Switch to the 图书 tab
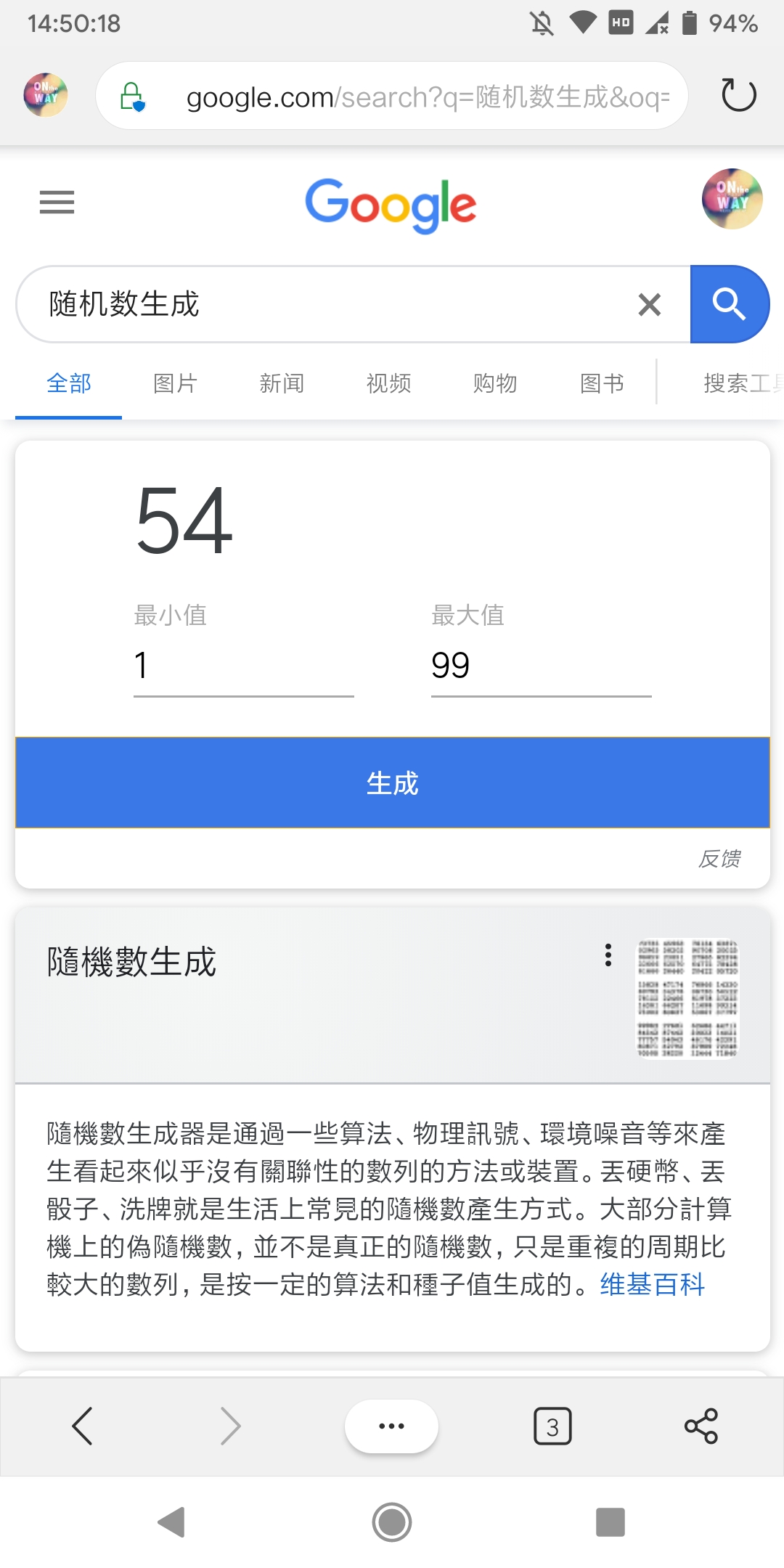784x1568 pixels. (602, 383)
